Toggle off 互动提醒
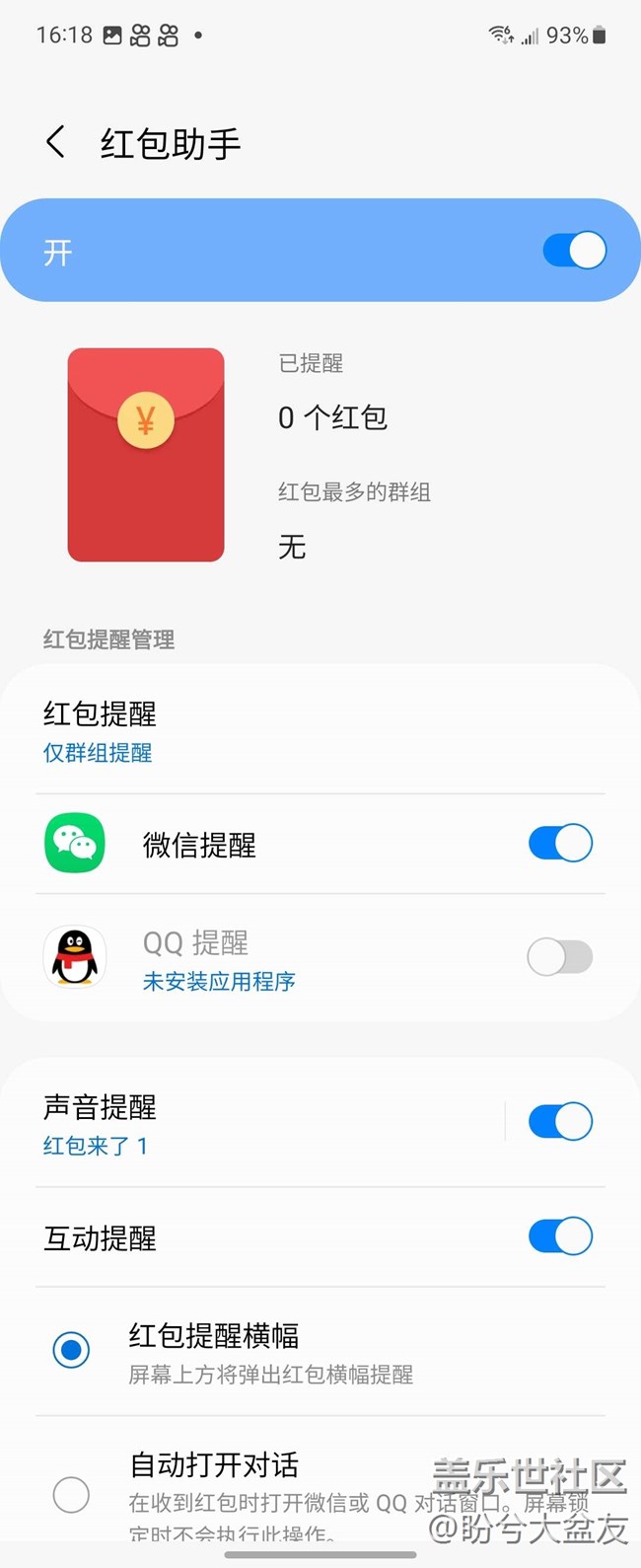 click(560, 1236)
